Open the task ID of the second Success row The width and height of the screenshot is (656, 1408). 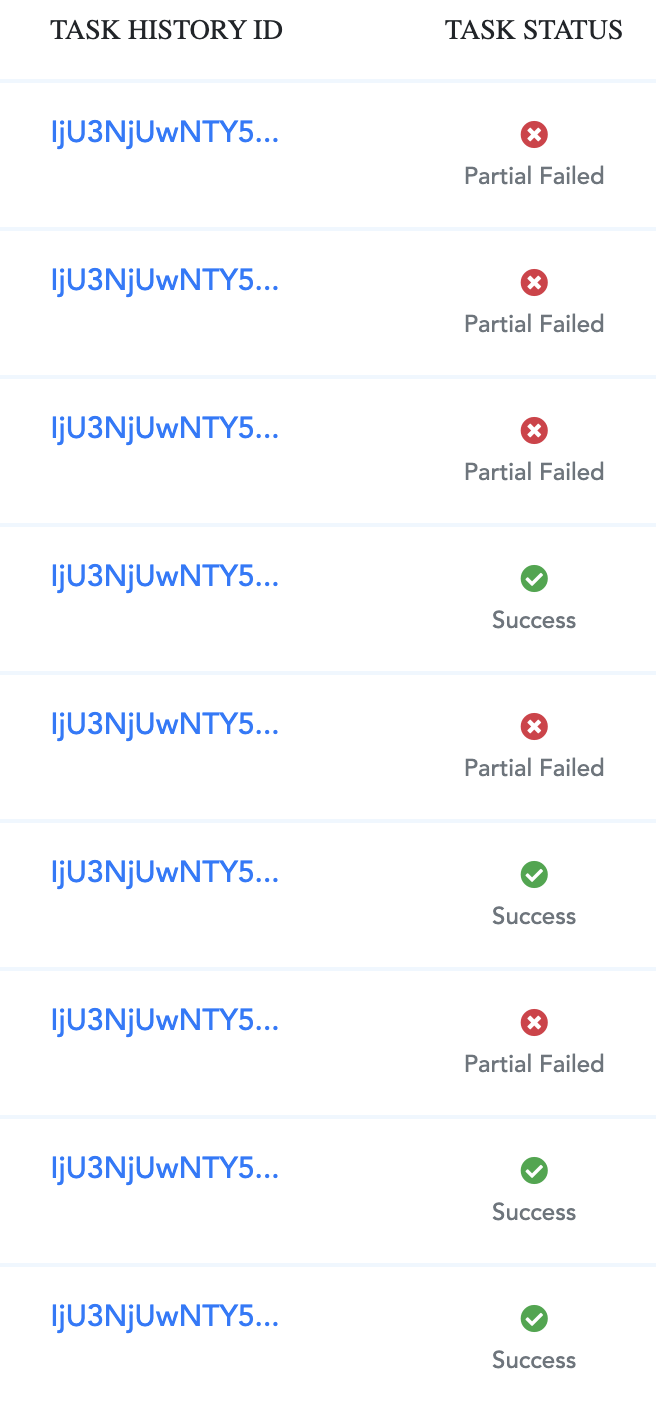click(164, 873)
